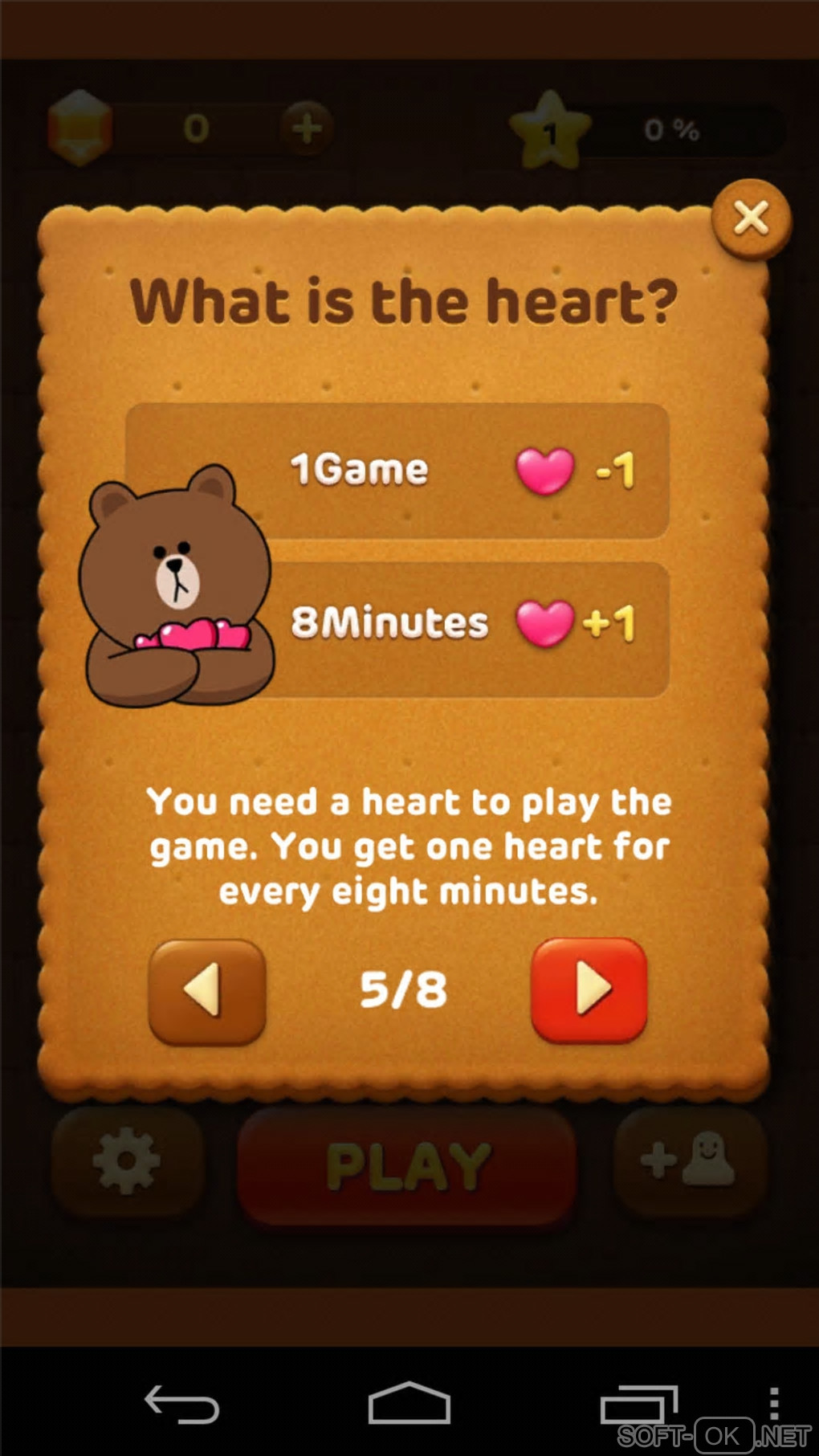Go to the next tutorial page

(x=589, y=989)
